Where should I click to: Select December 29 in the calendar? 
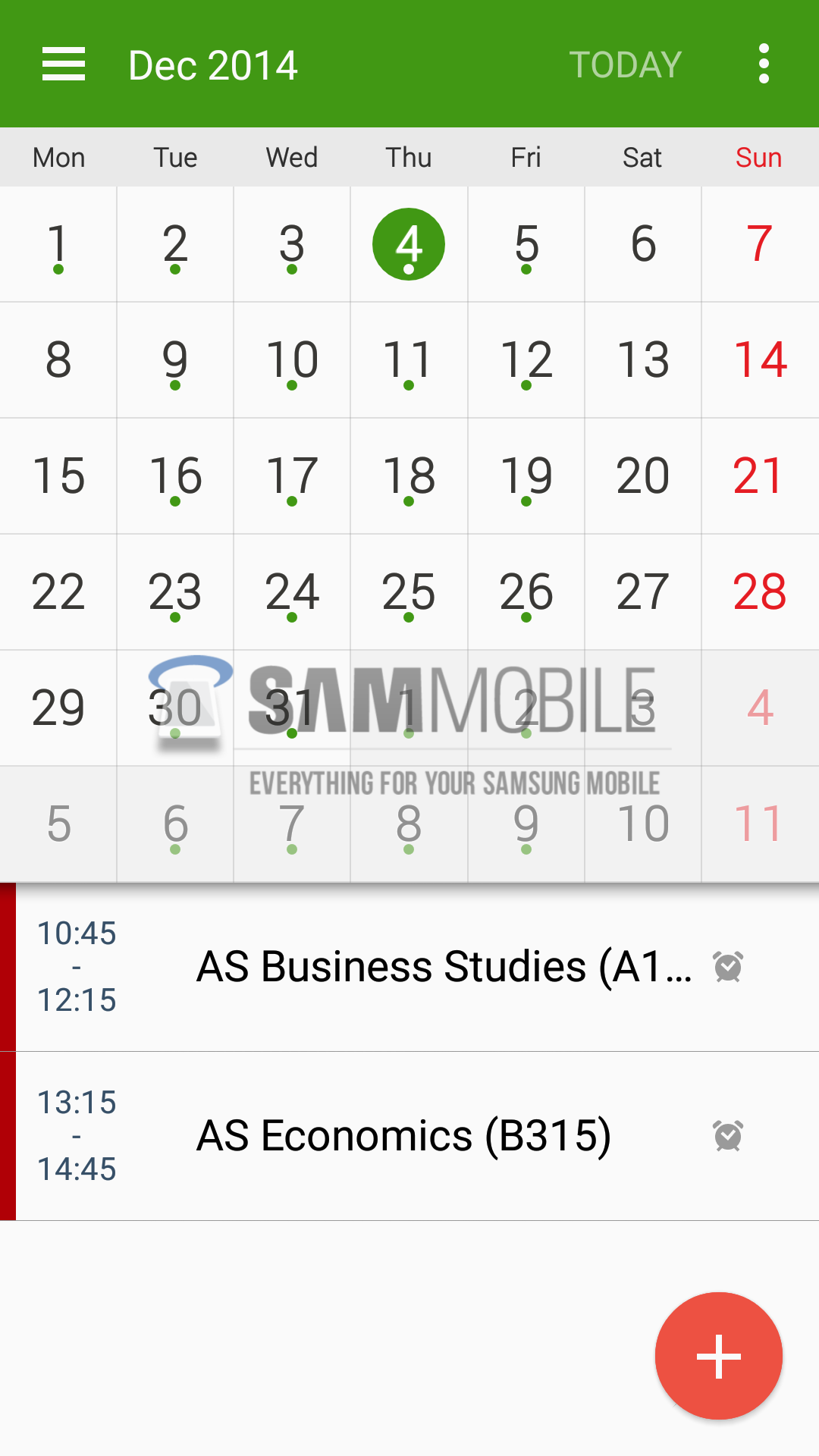[x=58, y=708]
